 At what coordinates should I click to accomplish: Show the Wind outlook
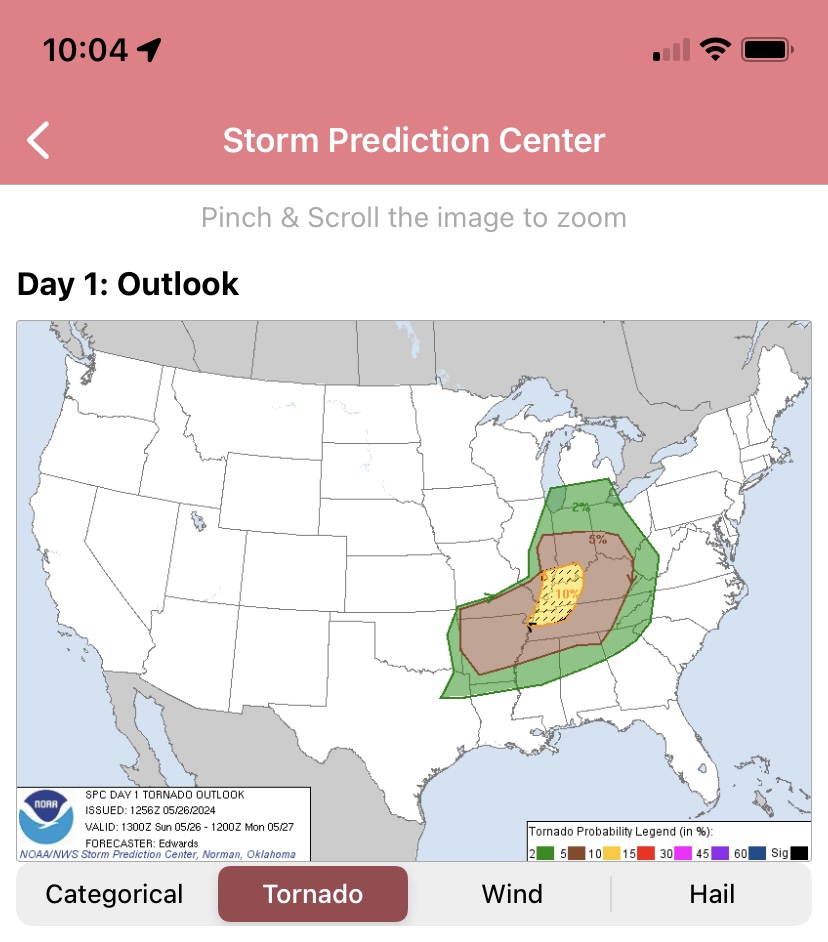pyautogui.click(x=512, y=894)
